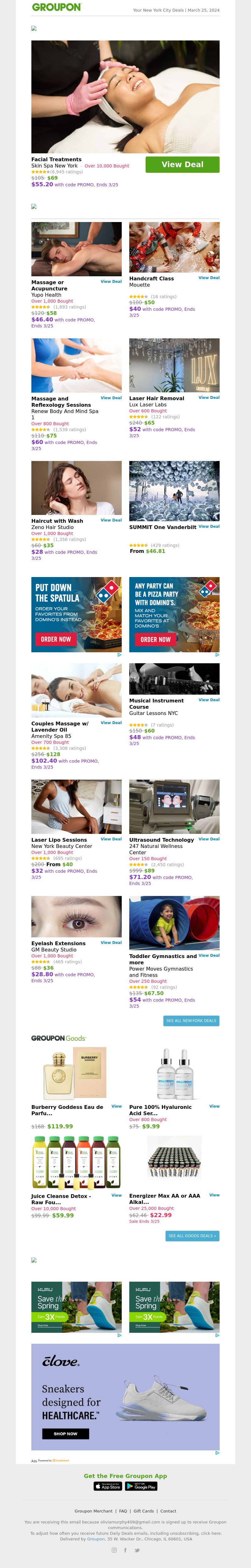This screenshot has height=1568, width=251.
Task: Tap Order Now on Put Down The Spatula ad
Action: coord(56,639)
